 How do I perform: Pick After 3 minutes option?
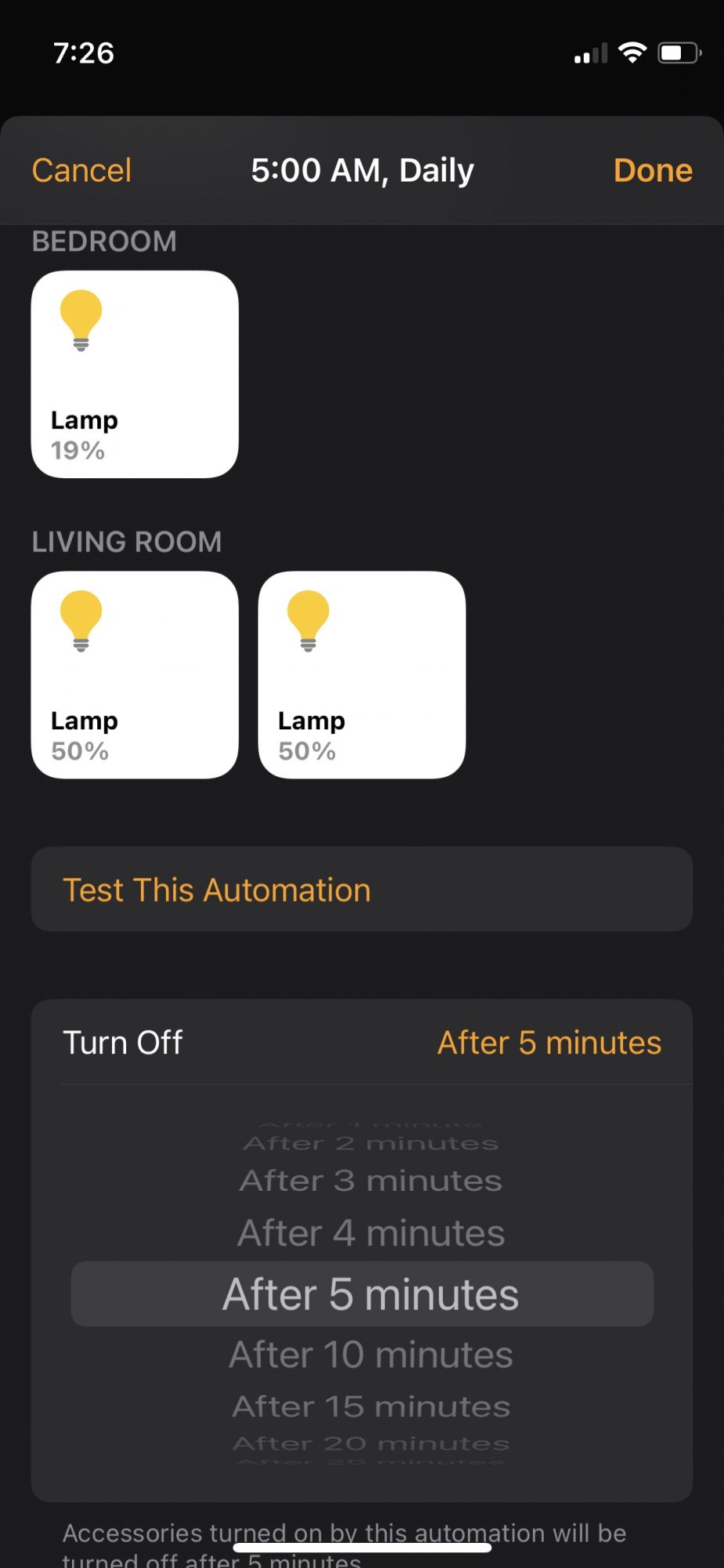point(371,1181)
